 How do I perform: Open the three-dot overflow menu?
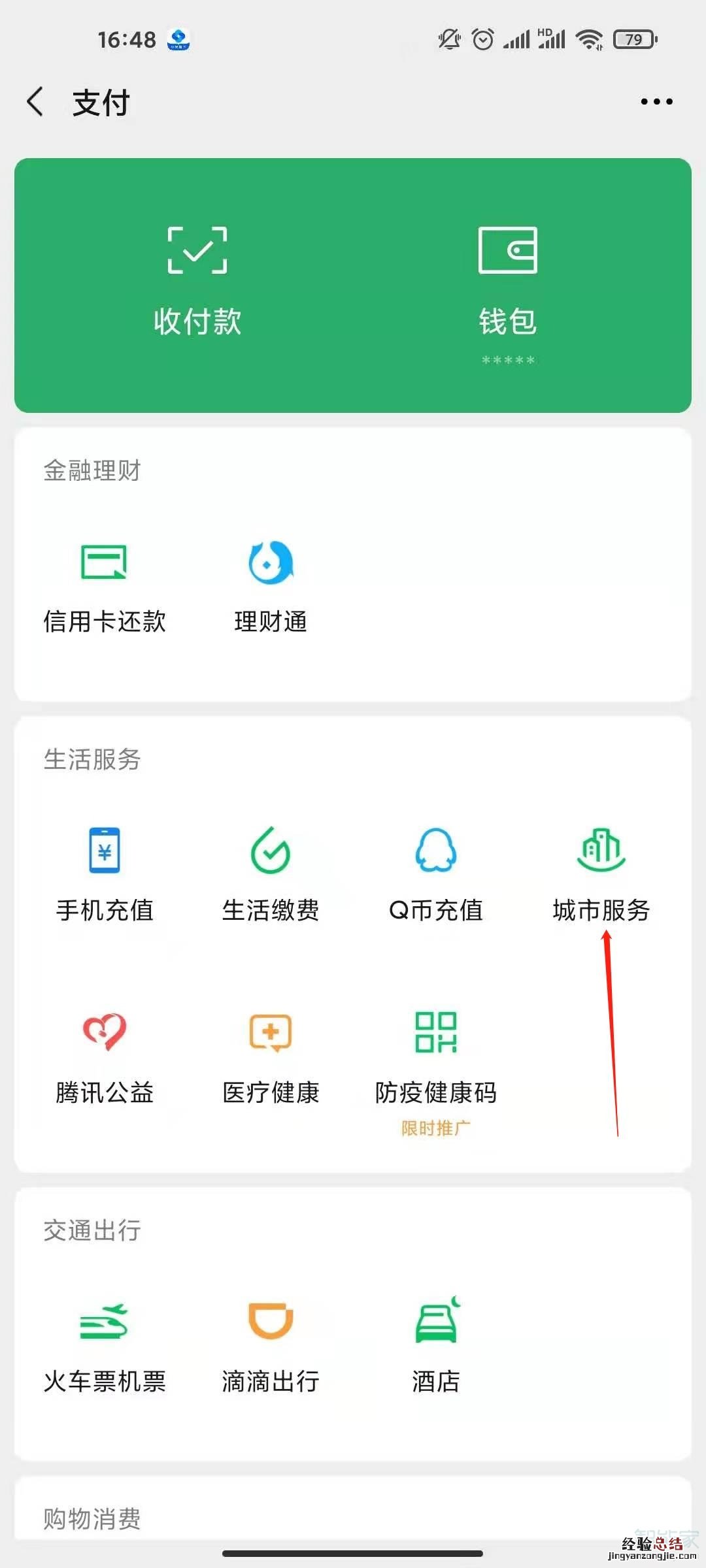tap(656, 102)
